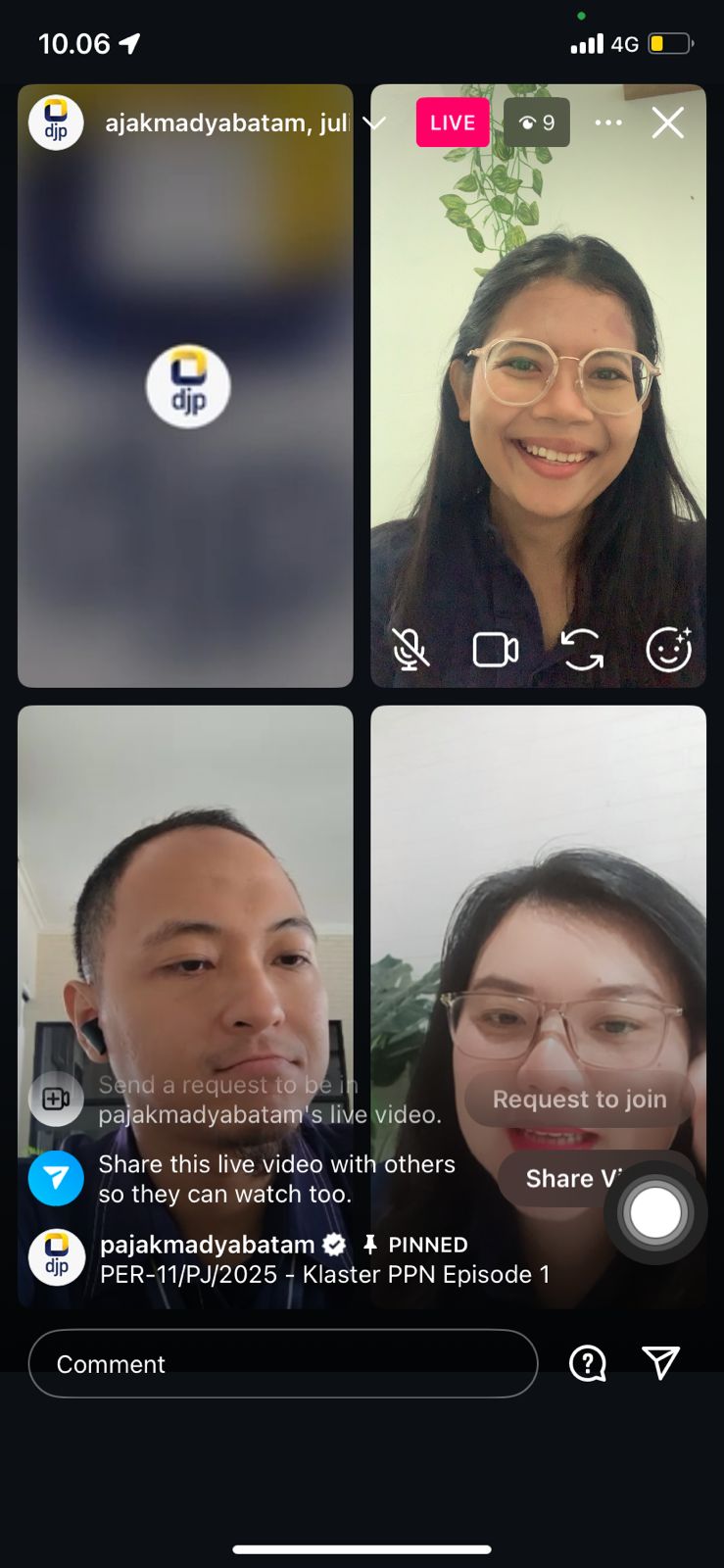Toggle the video camera off
Viewport: 724px width, 1568px height.
[496, 650]
